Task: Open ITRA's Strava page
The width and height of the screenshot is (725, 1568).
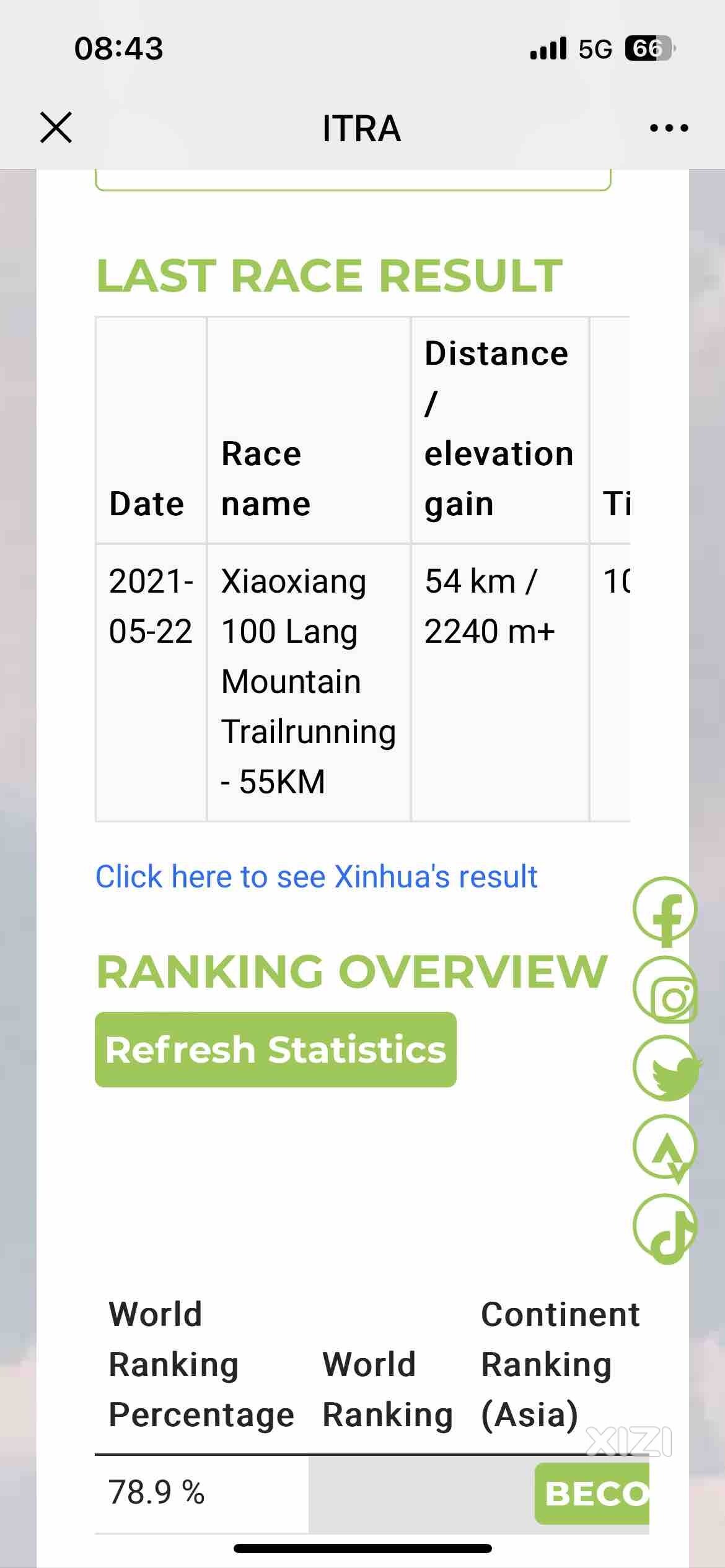Action: click(665, 1147)
